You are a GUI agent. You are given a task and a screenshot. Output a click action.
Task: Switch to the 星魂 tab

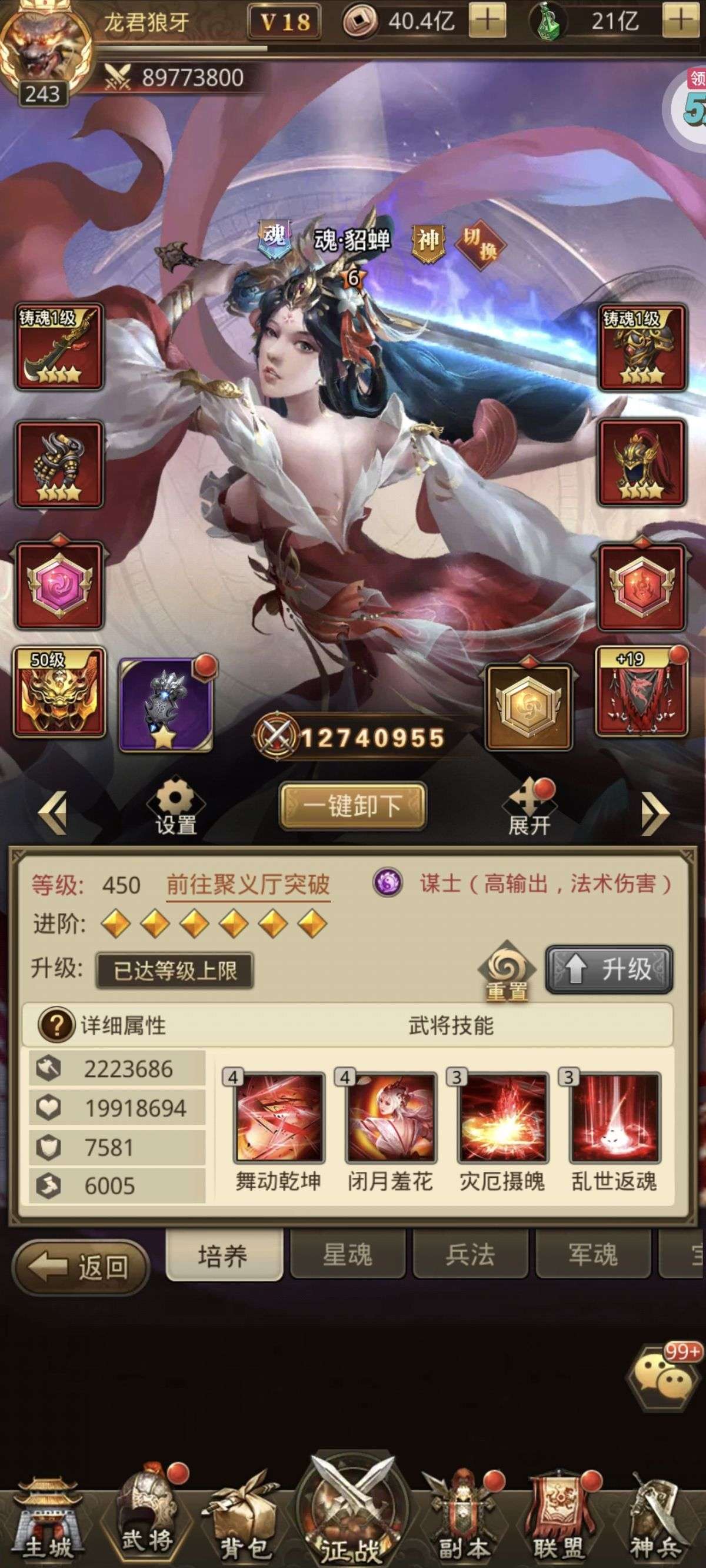click(347, 1254)
